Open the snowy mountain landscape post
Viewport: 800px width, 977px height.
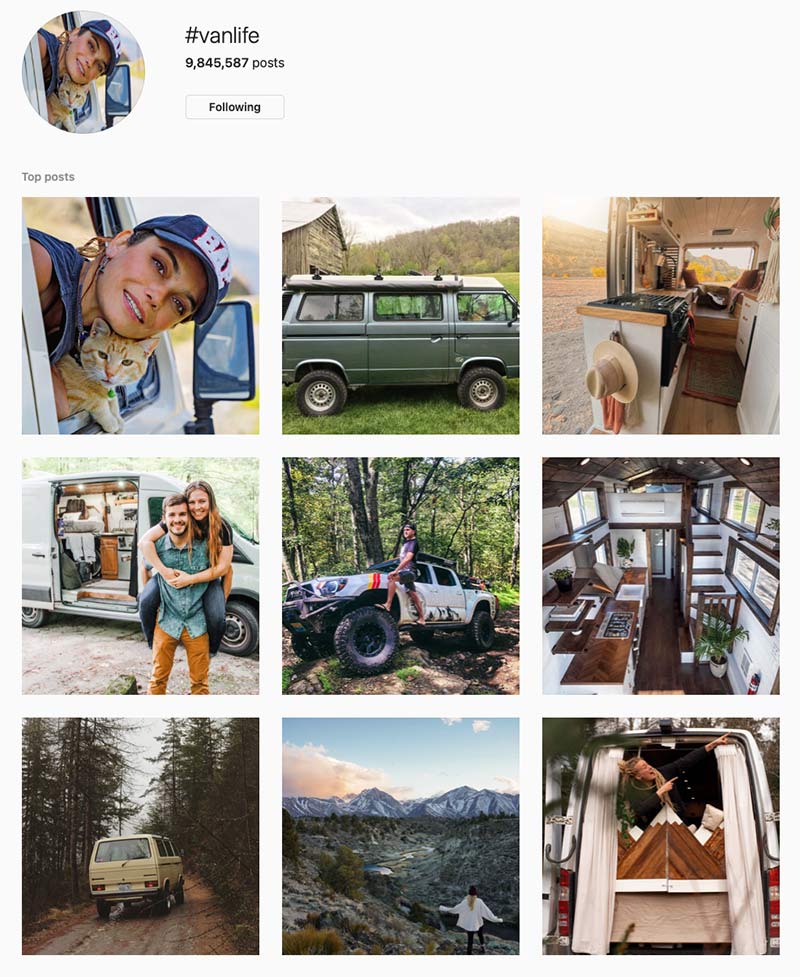click(x=400, y=836)
